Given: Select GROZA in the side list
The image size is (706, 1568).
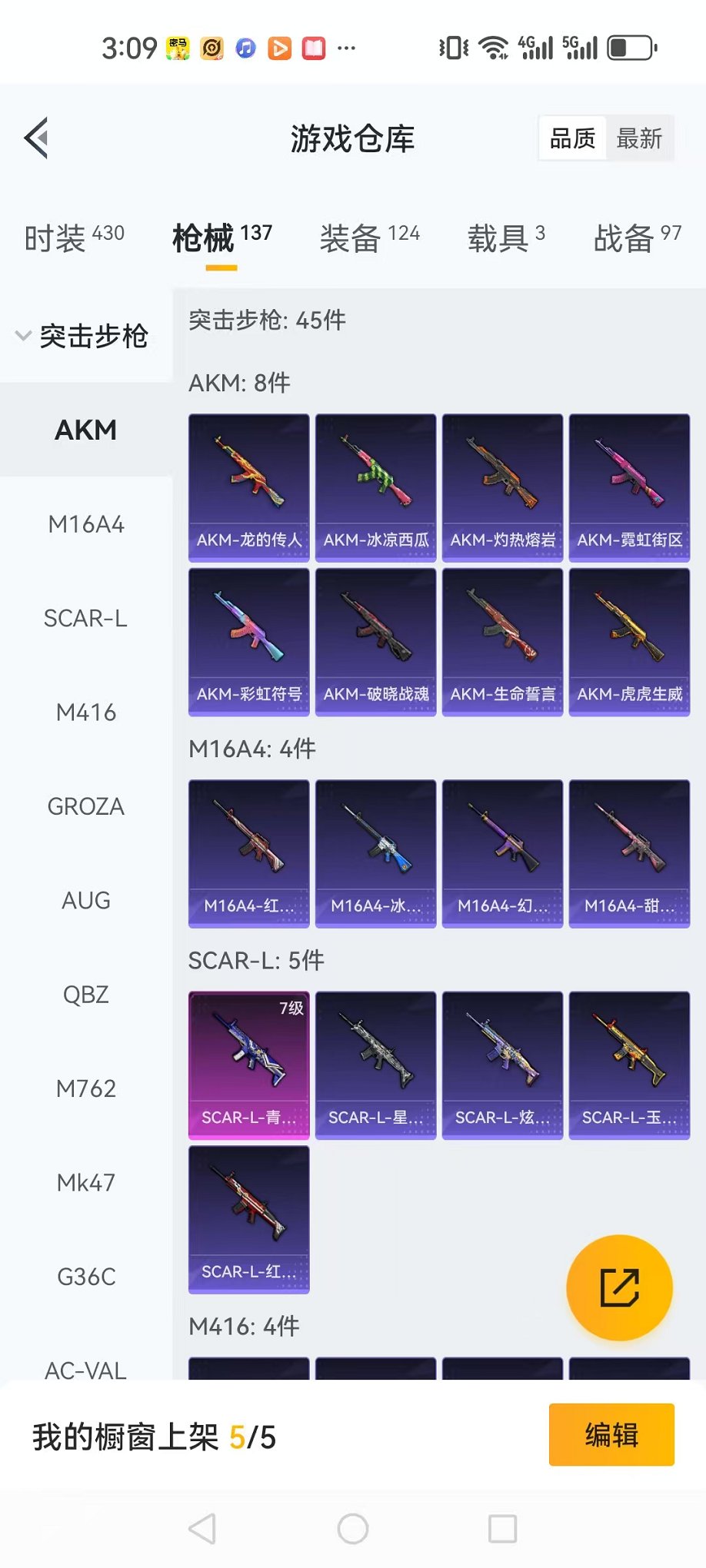Looking at the screenshot, I should pos(86,807).
